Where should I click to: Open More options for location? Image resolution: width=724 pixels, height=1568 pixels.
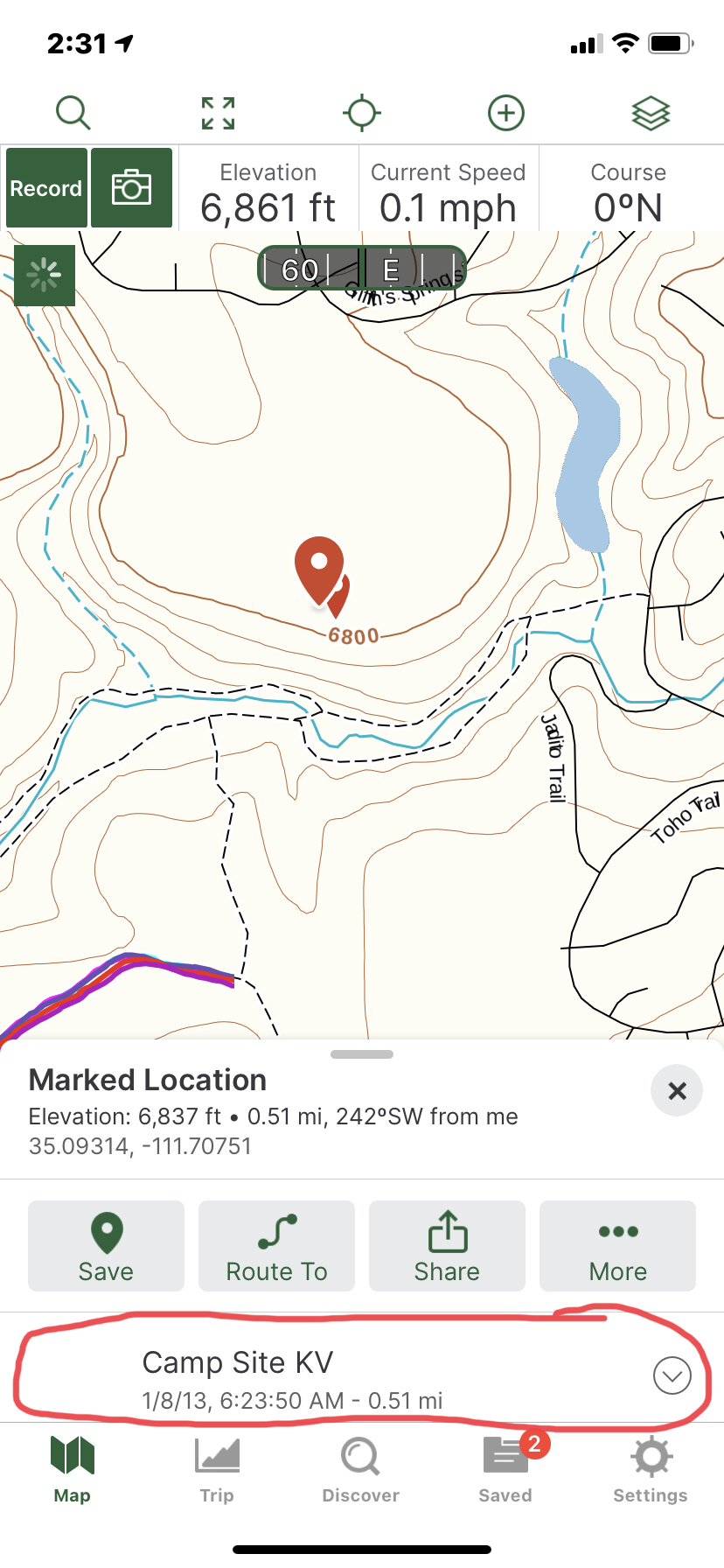[617, 1246]
